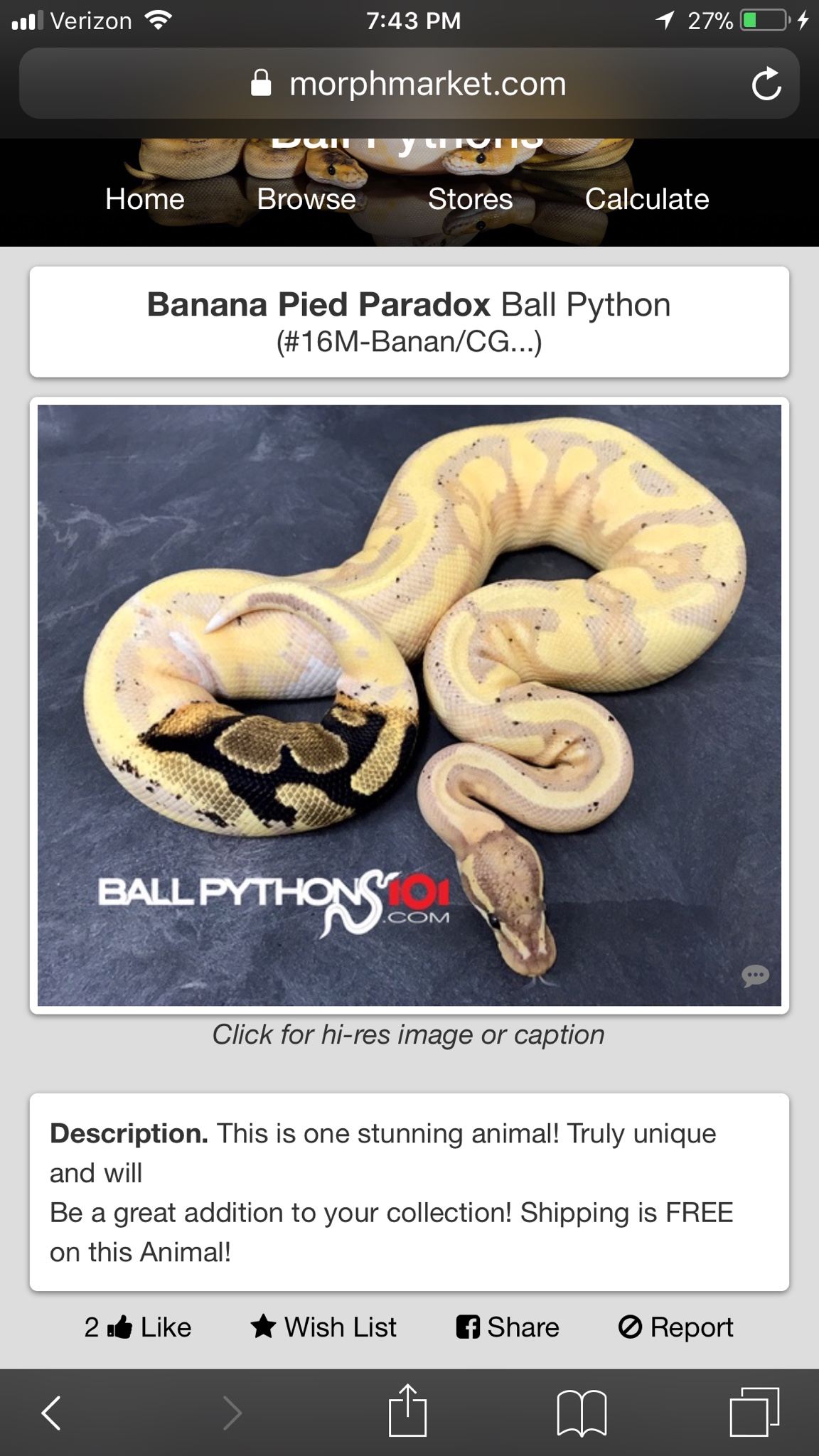Report this listing

675,1327
